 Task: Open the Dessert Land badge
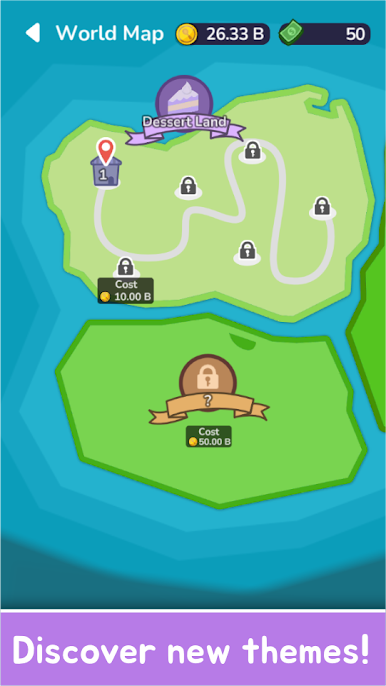click(x=184, y=109)
